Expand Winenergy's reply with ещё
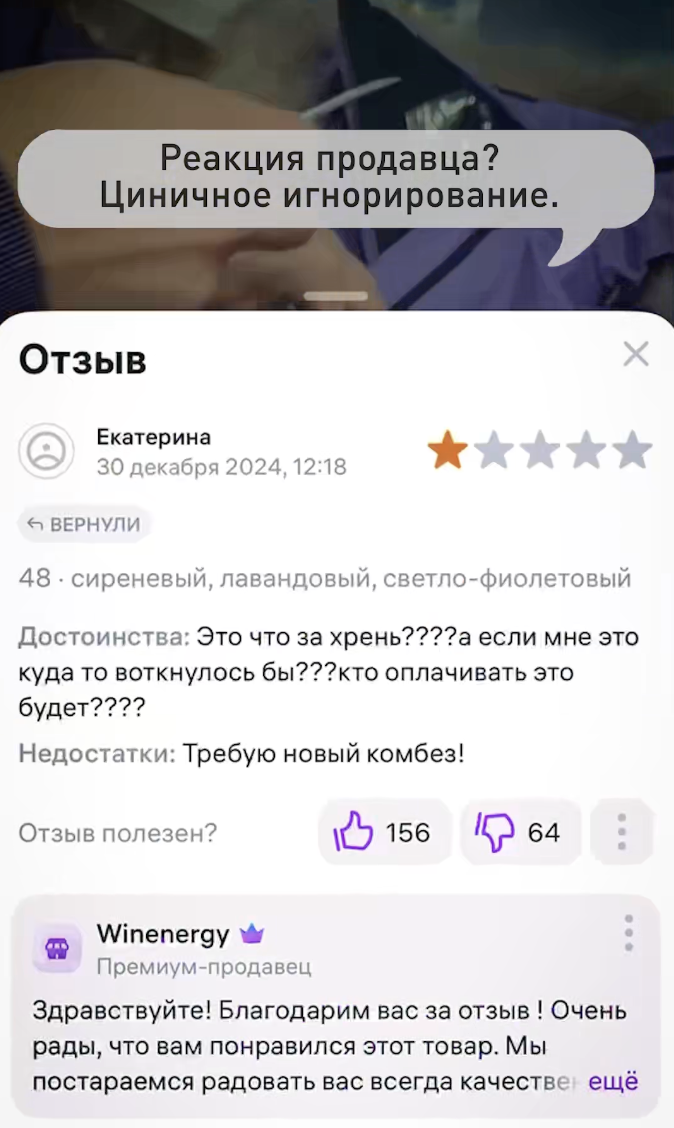Image resolution: width=674 pixels, height=1128 pixels. tap(613, 1081)
